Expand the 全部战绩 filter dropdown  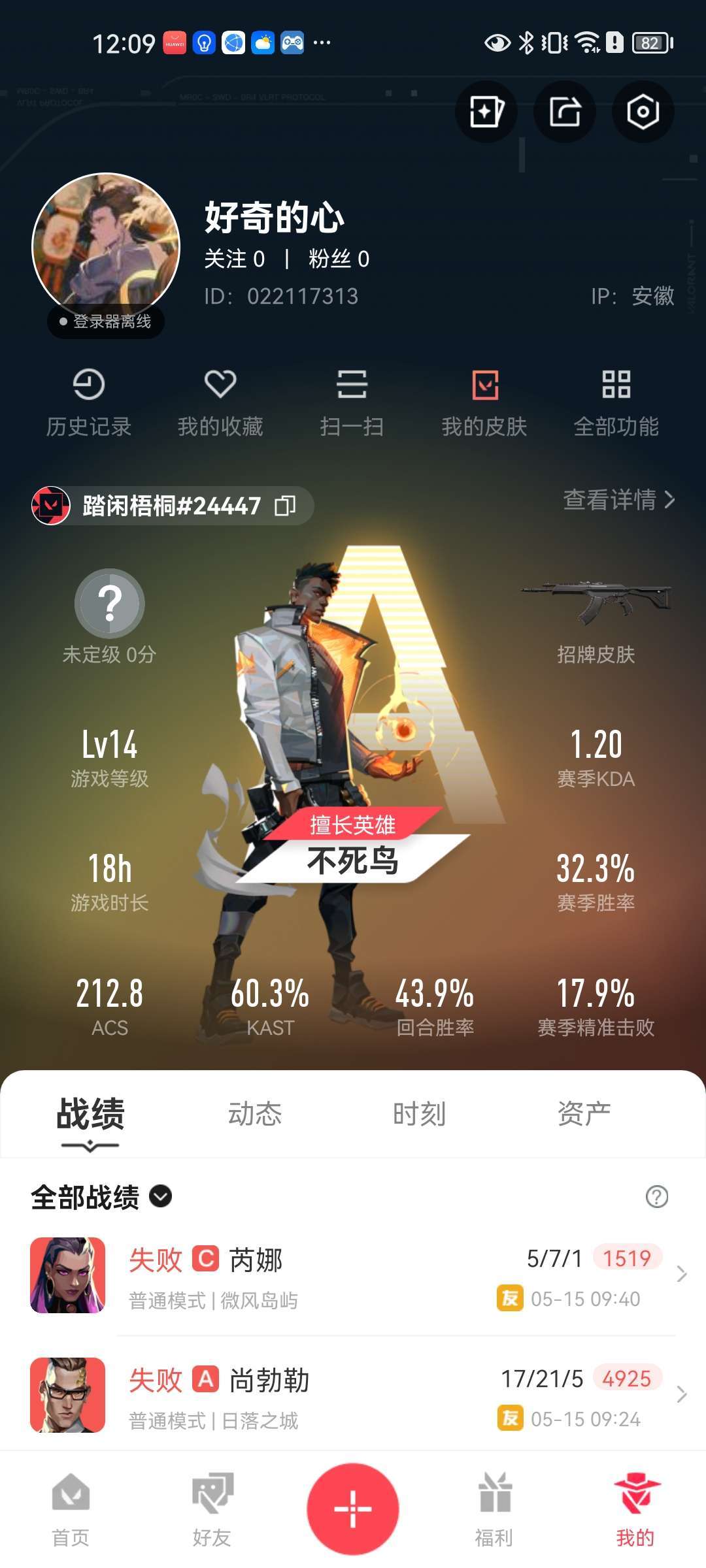(161, 1196)
